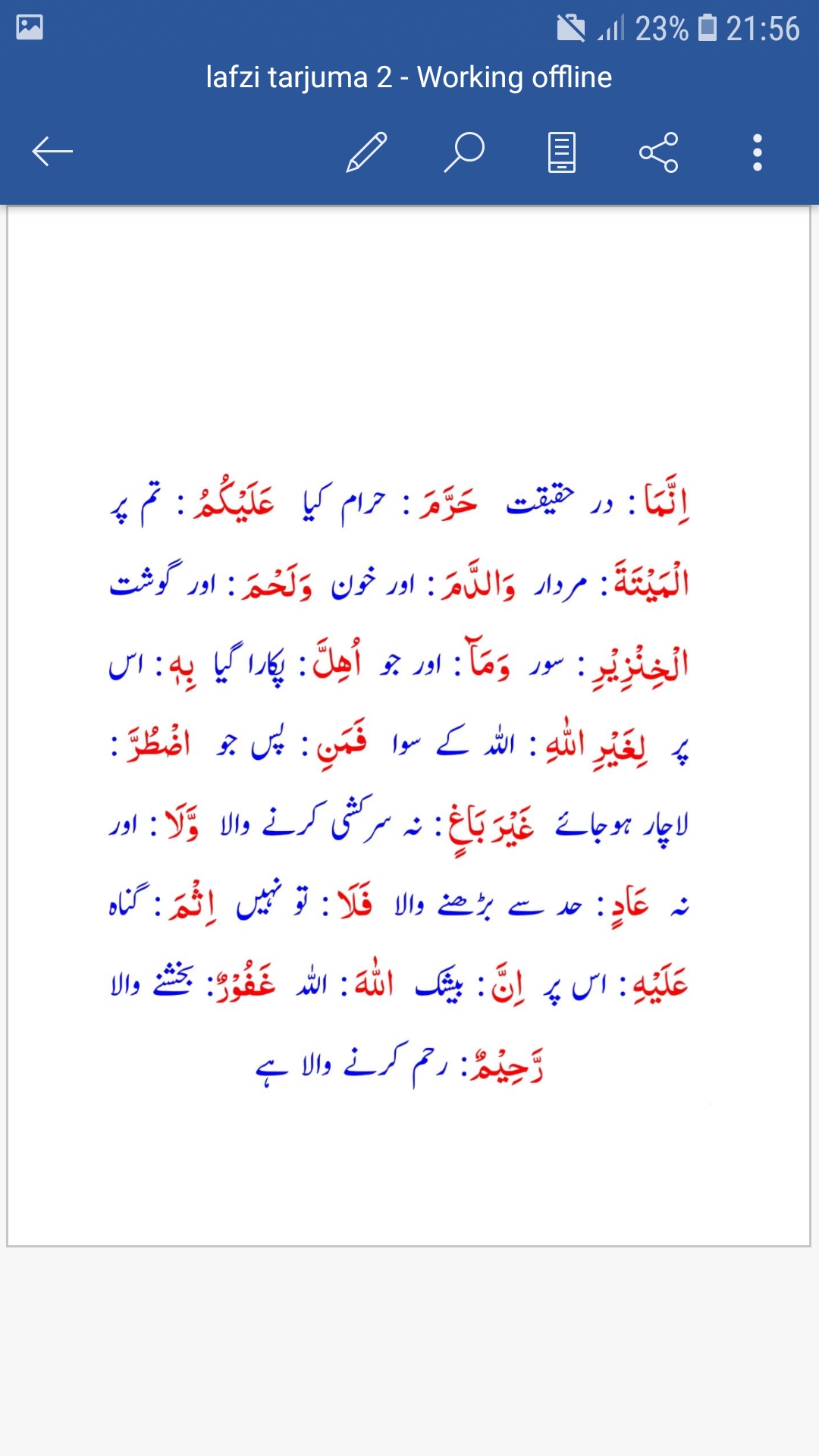Screen dimensions: 819x1456
Task: Share the lafzi tarjuma 2 document
Action: coord(659,152)
